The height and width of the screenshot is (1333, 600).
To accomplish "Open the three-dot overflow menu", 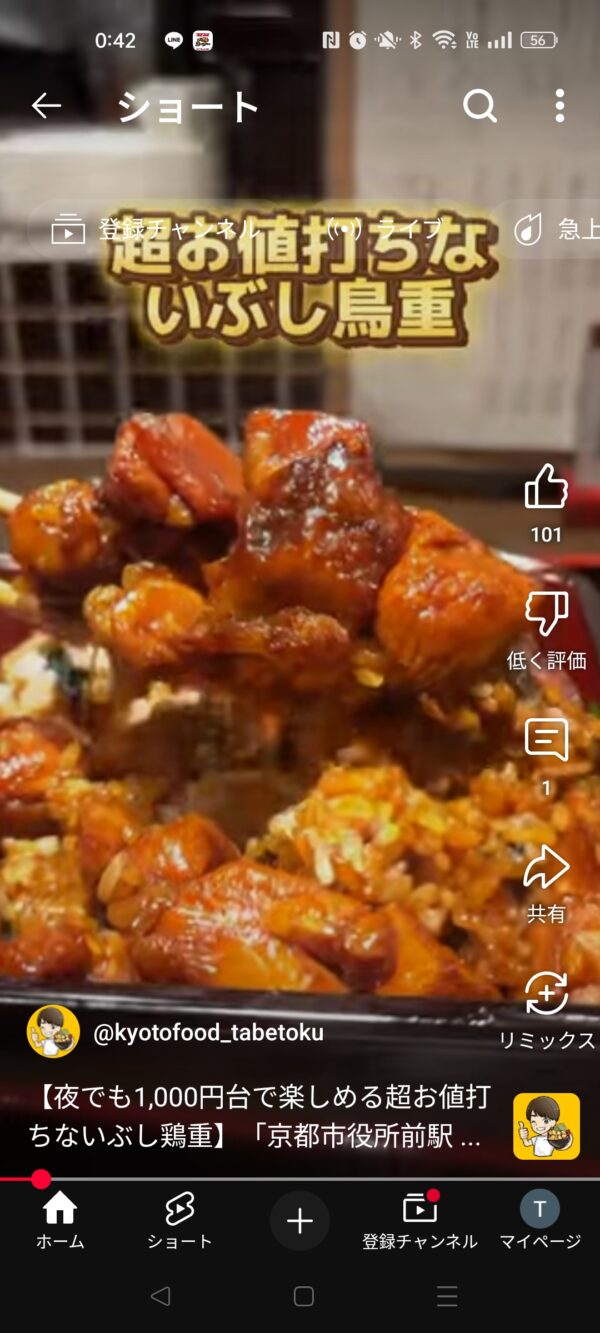I will coord(560,105).
